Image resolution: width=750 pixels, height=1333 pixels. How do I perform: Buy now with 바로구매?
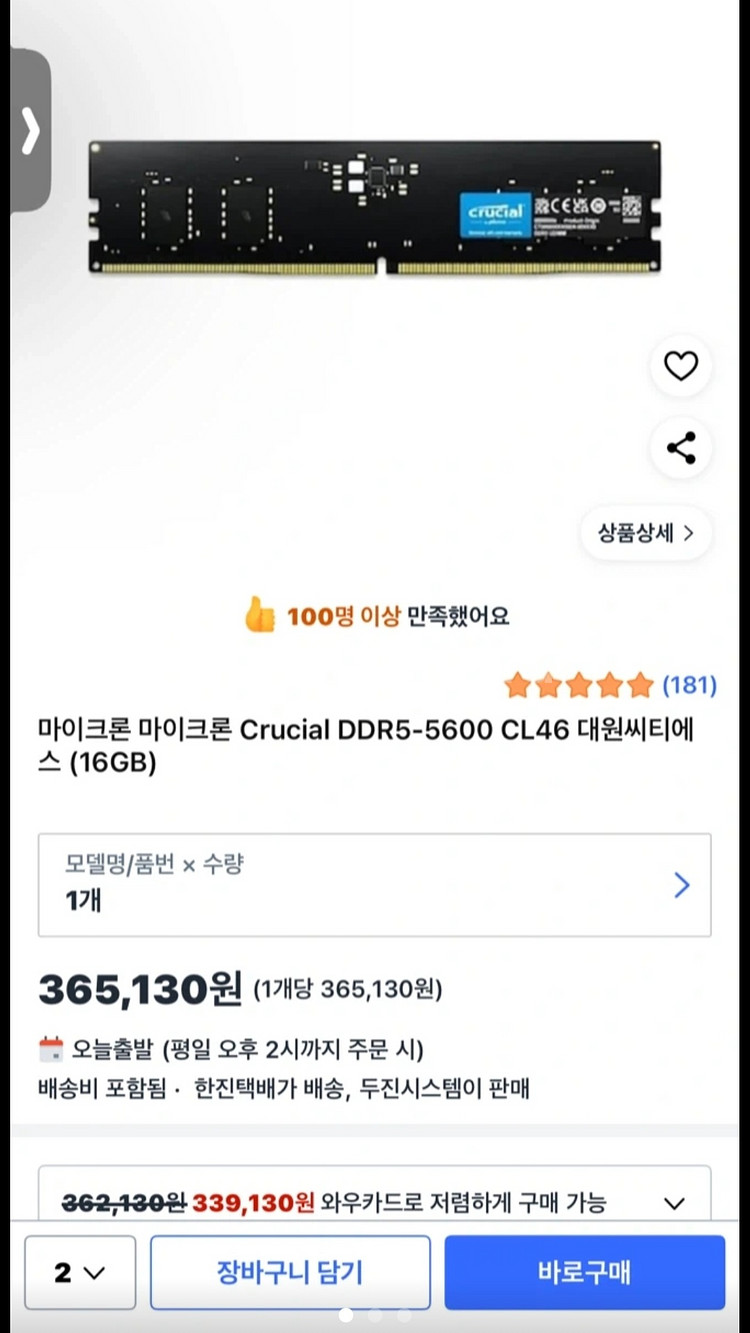click(584, 1272)
